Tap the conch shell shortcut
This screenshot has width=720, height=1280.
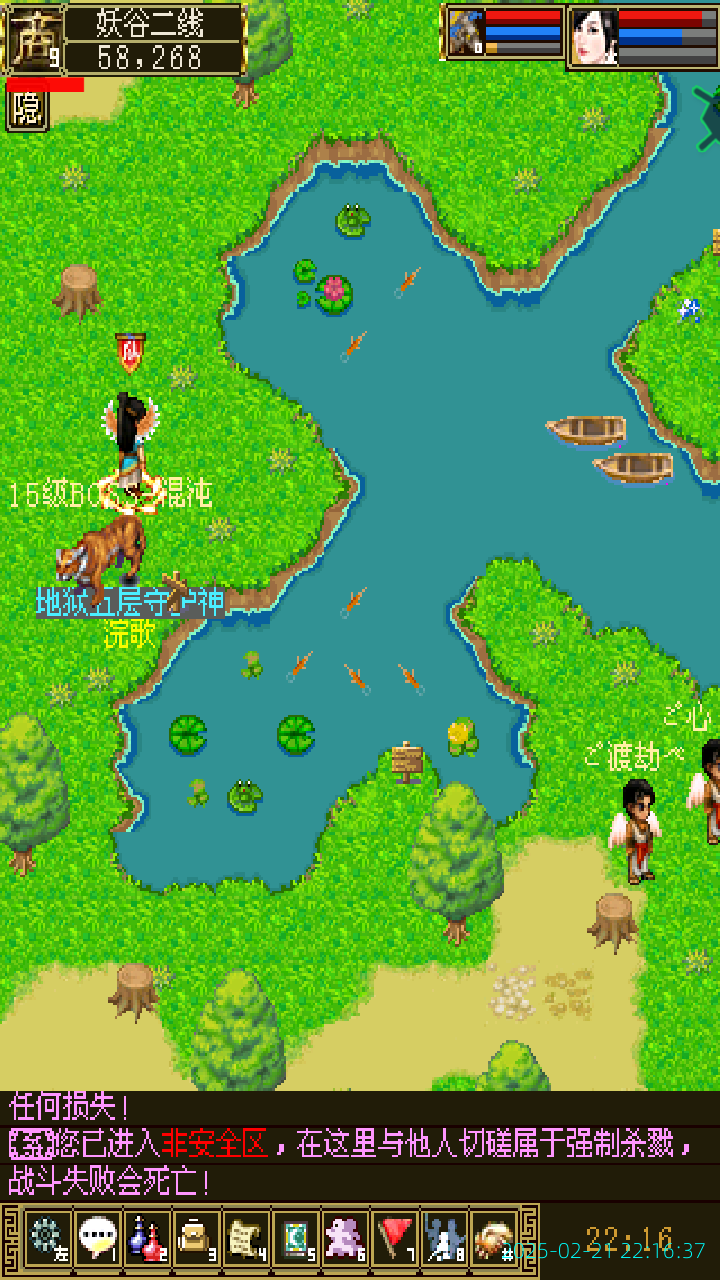point(494,1238)
